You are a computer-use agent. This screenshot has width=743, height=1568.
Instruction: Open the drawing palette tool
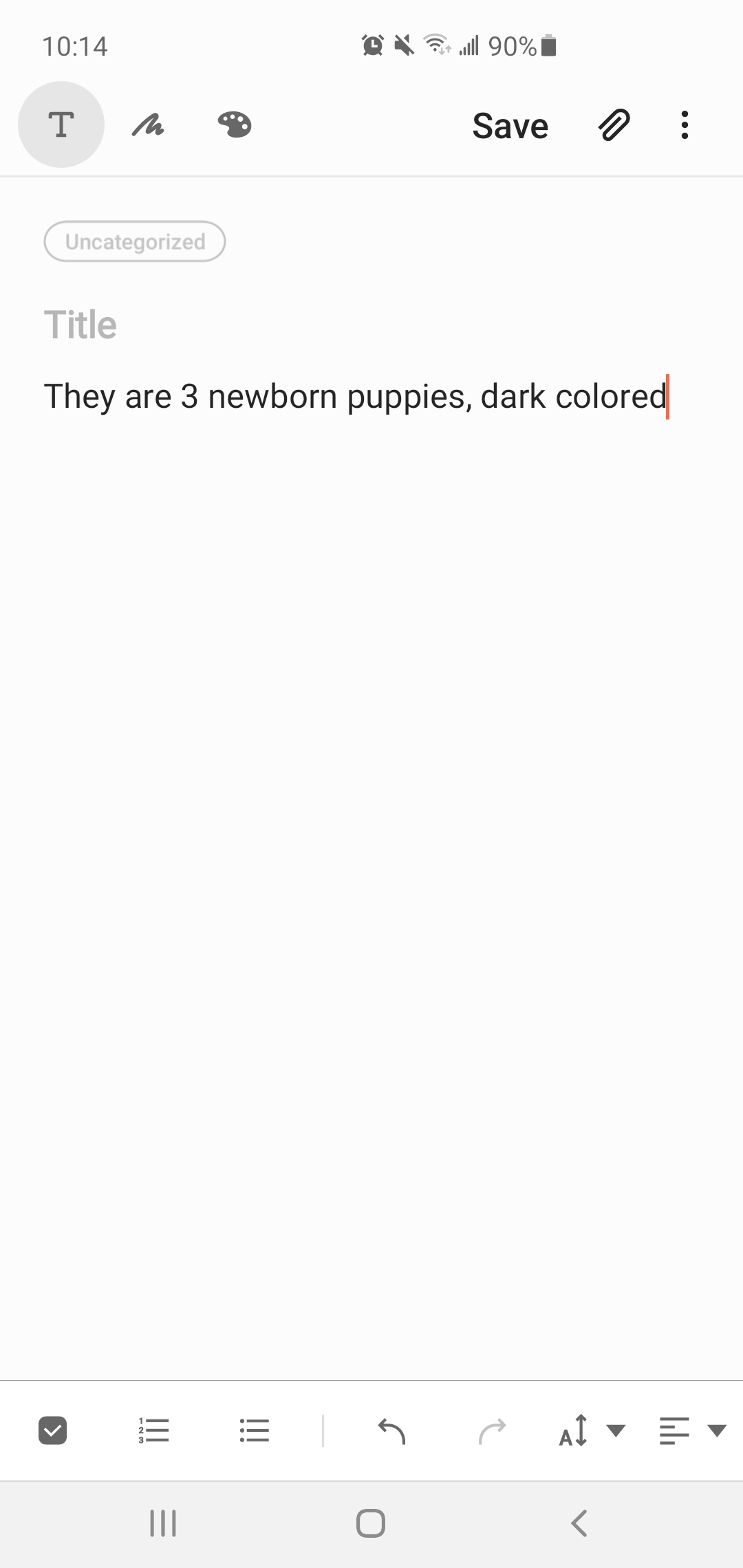pyautogui.click(x=235, y=124)
